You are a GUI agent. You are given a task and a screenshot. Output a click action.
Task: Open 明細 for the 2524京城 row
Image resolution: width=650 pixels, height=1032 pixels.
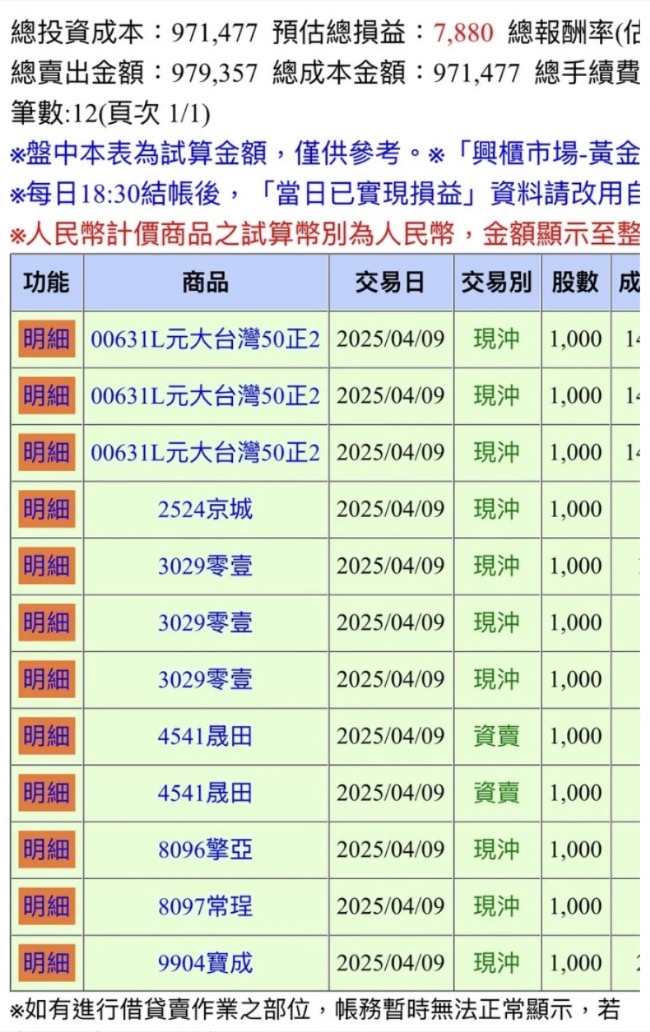(47, 509)
